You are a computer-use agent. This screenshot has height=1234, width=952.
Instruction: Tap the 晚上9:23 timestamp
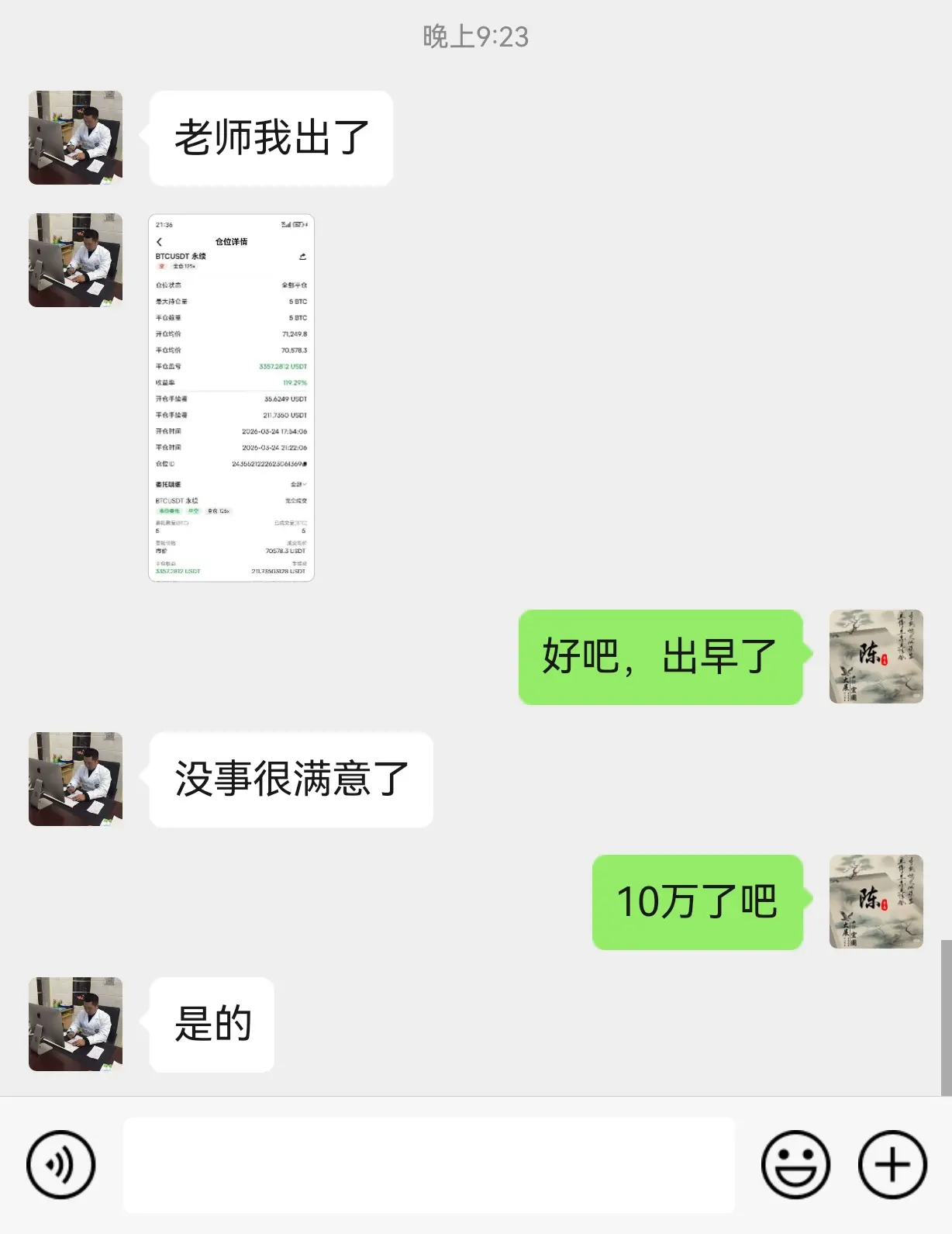point(476,34)
